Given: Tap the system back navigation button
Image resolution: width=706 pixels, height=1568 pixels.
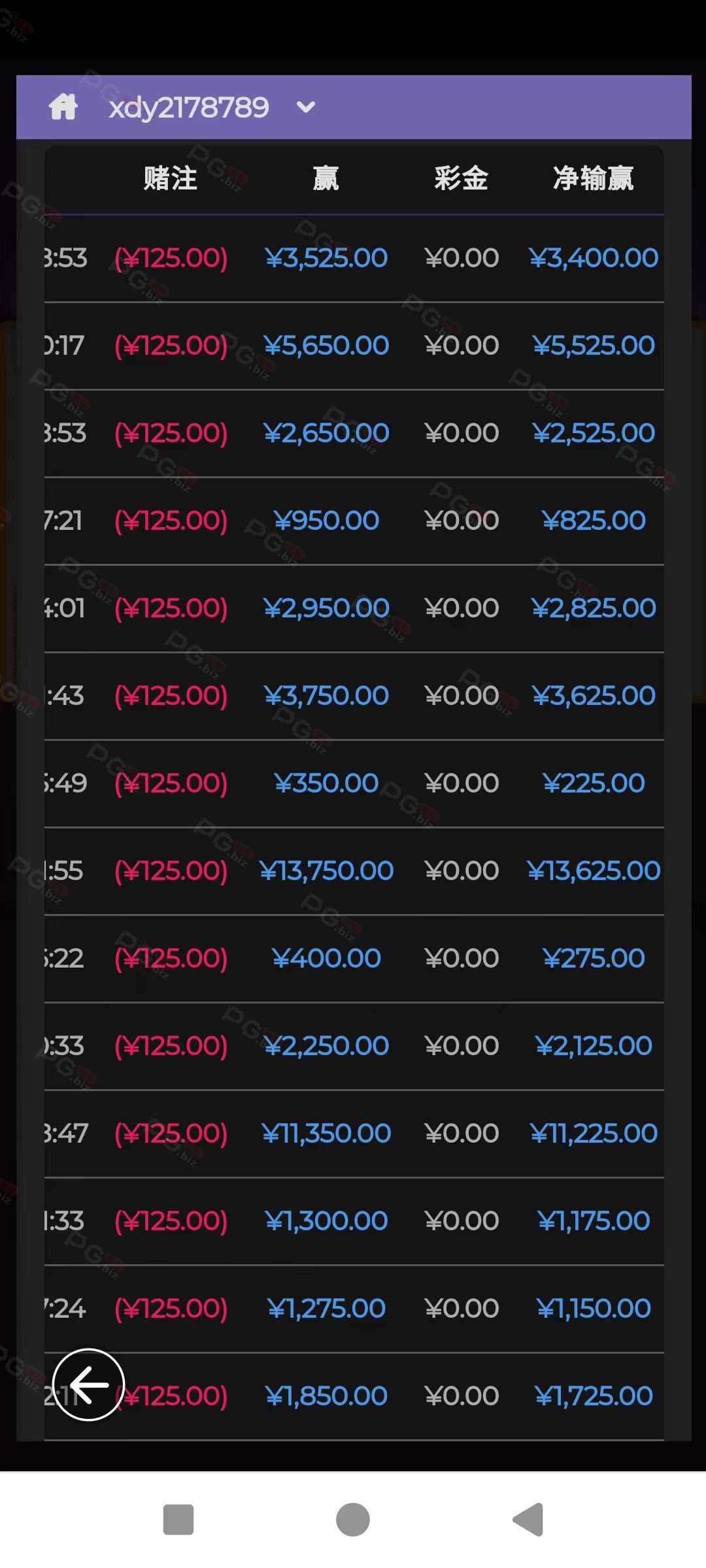Looking at the screenshot, I should coord(529,1519).
